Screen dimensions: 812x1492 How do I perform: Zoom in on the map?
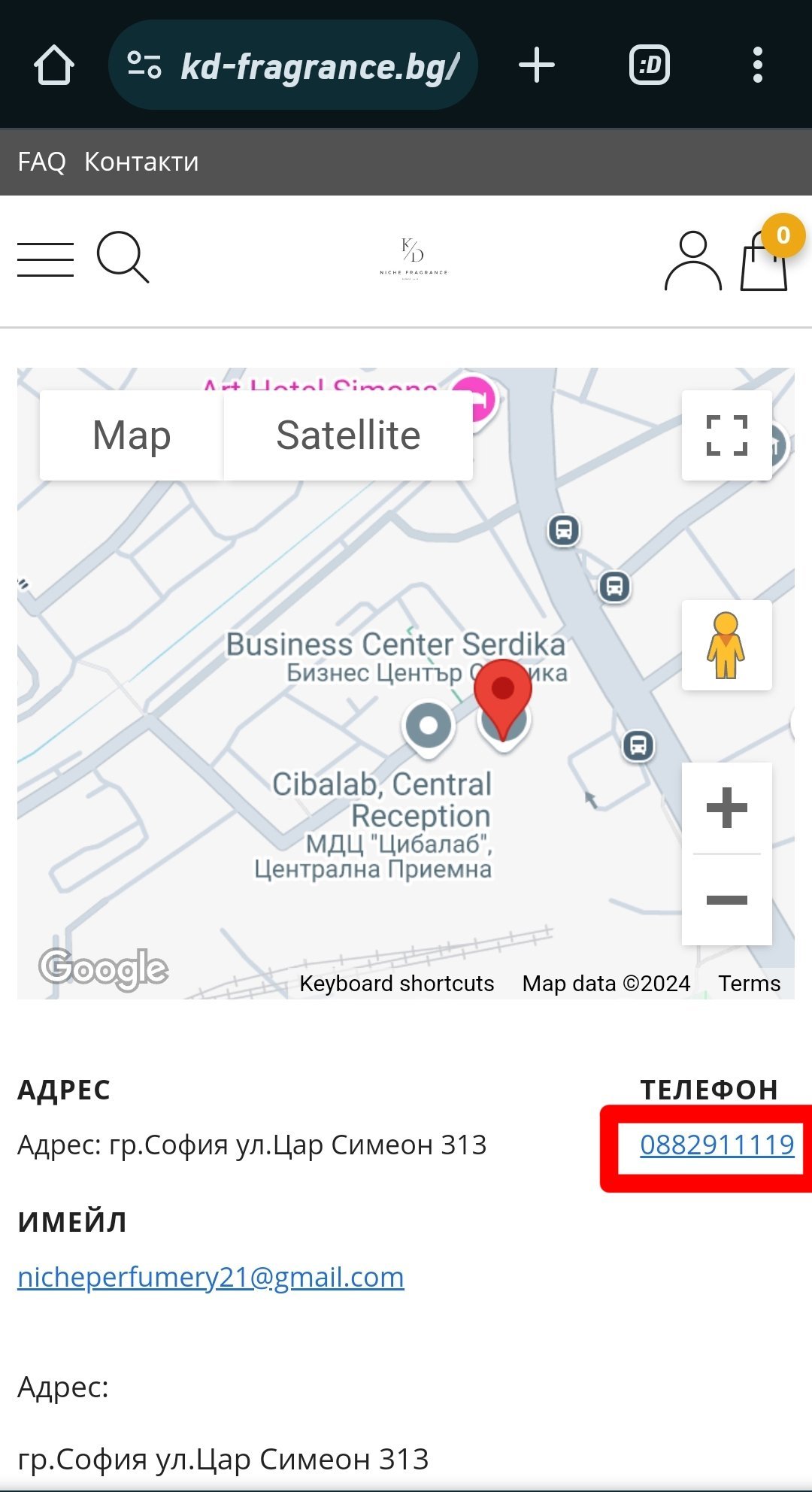pyautogui.click(x=726, y=808)
